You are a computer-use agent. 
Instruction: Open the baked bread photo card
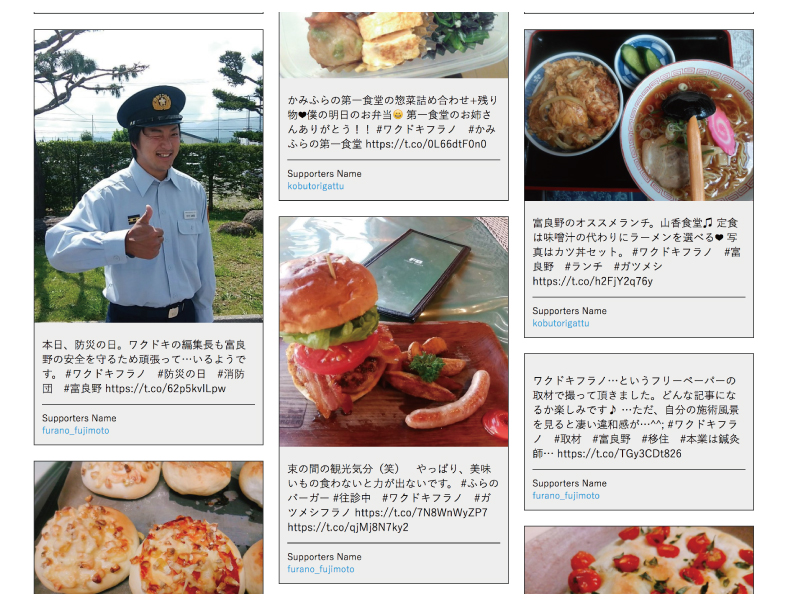coord(148,528)
